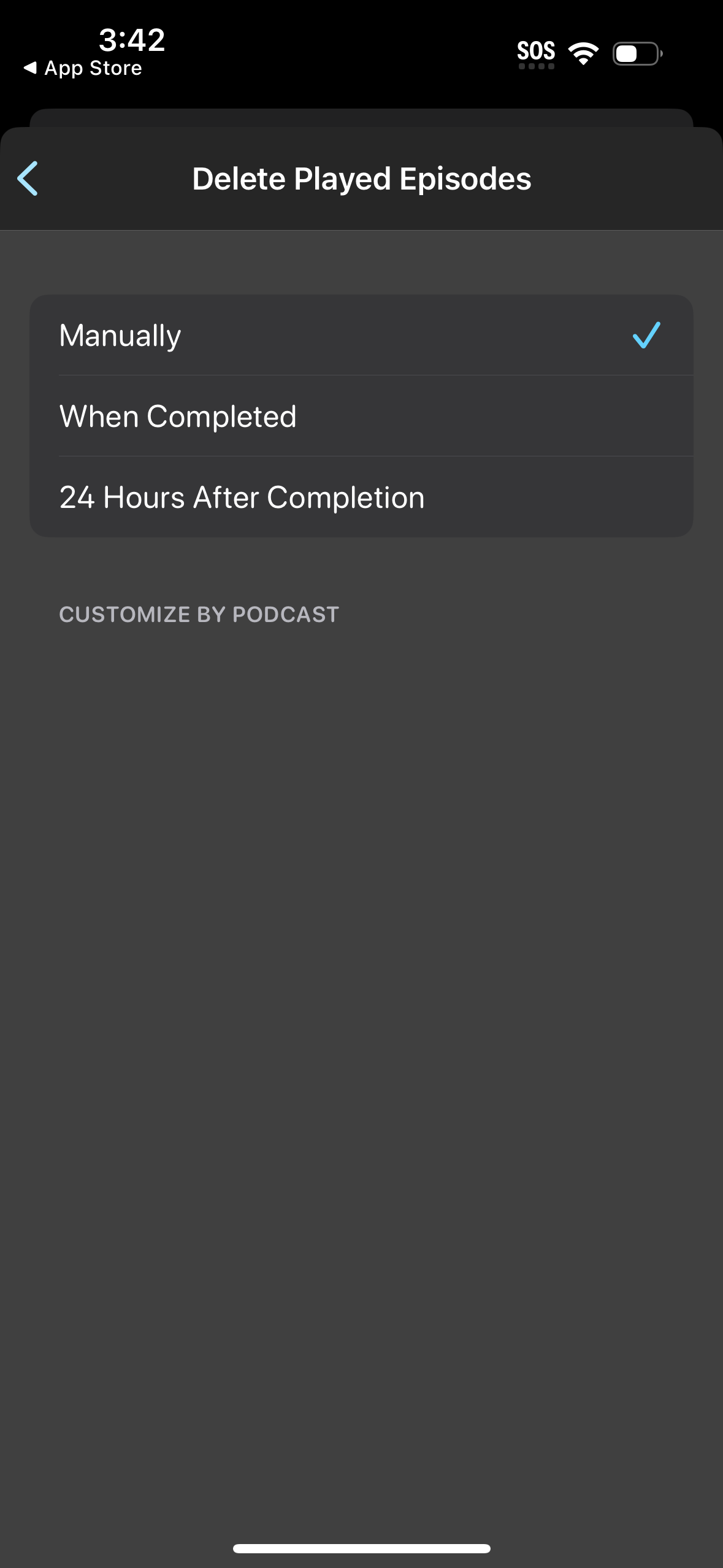Tap the Wi-Fi icon in the status bar
This screenshot has height=1568, width=723.
click(582, 53)
